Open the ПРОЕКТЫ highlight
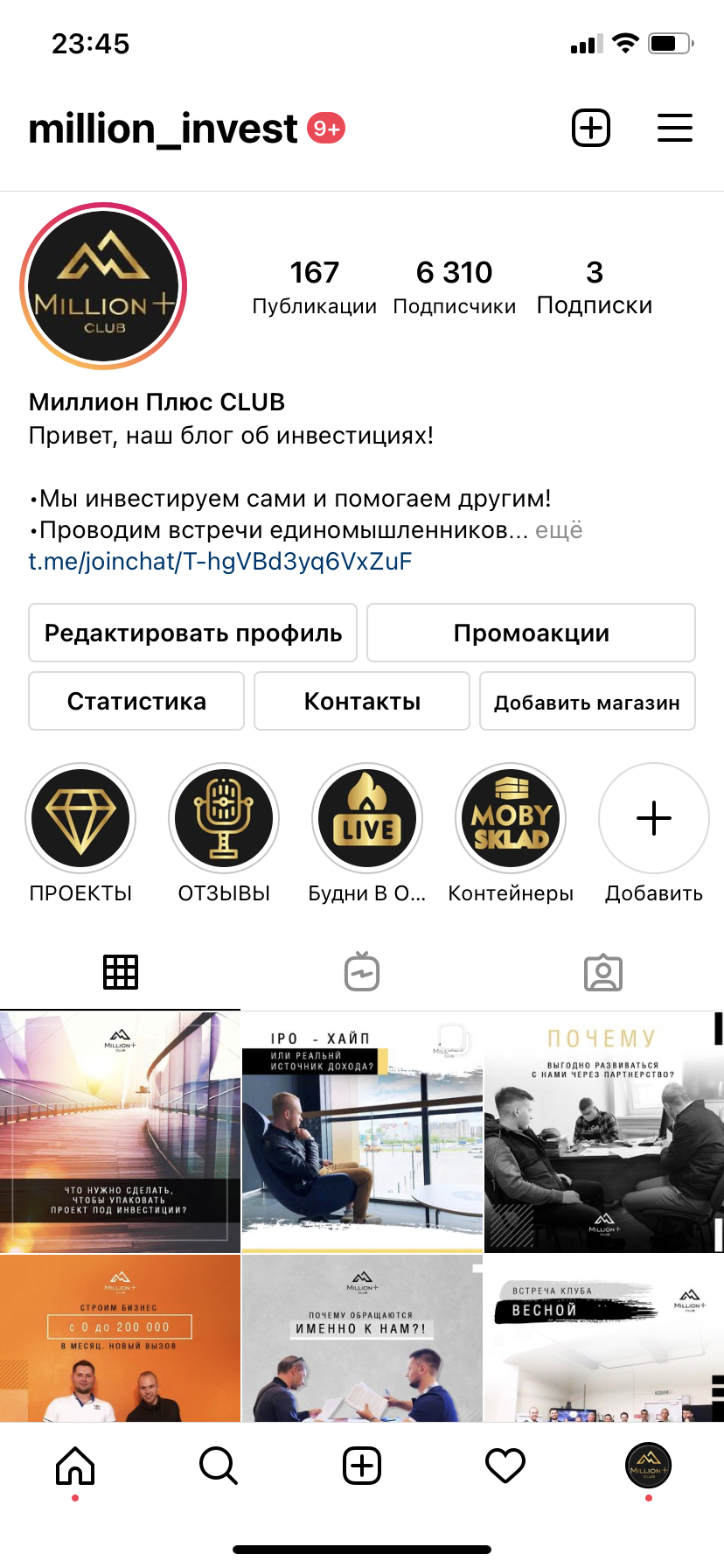Viewport: 724px width, 1568px height. point(80,819)
